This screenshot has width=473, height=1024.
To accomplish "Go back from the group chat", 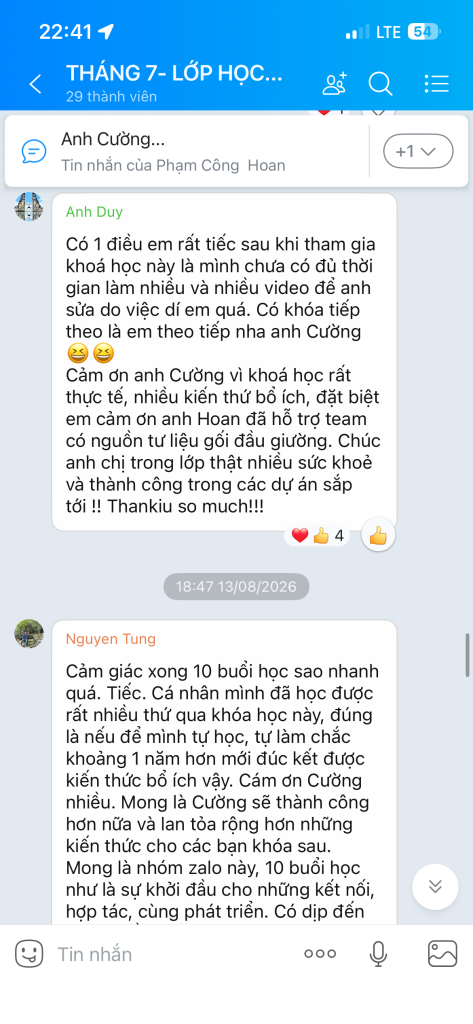I will (35, 84).
